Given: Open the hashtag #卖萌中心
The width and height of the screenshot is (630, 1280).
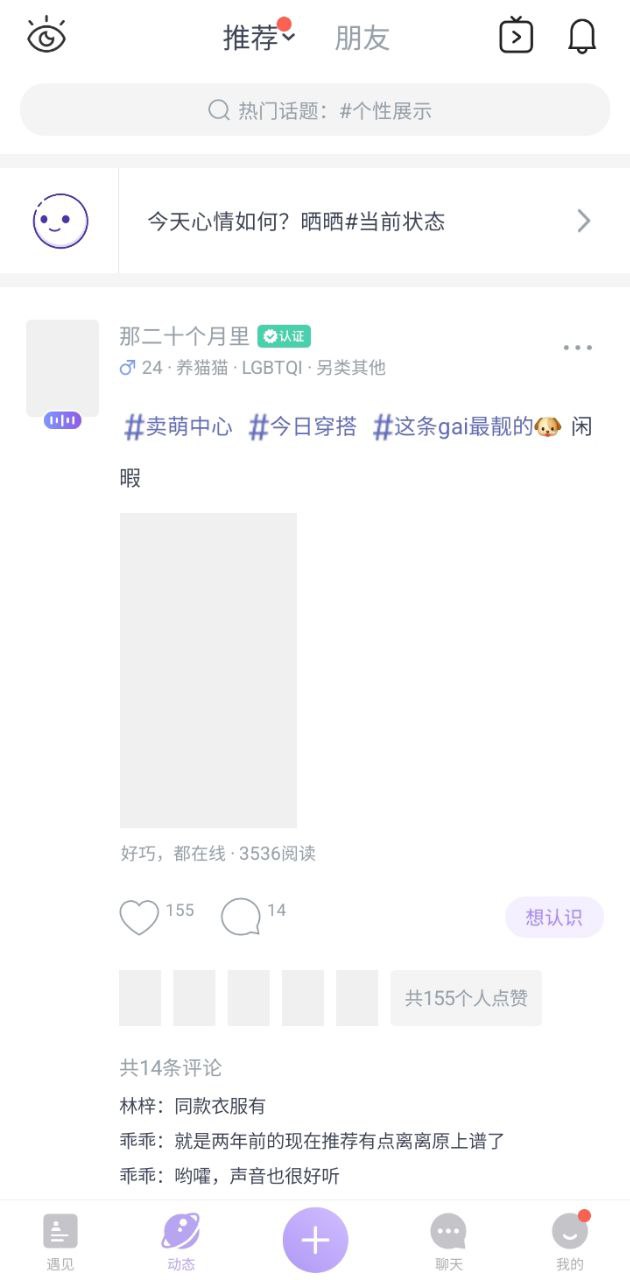Looking at the screenshot, I should point(178,428).
